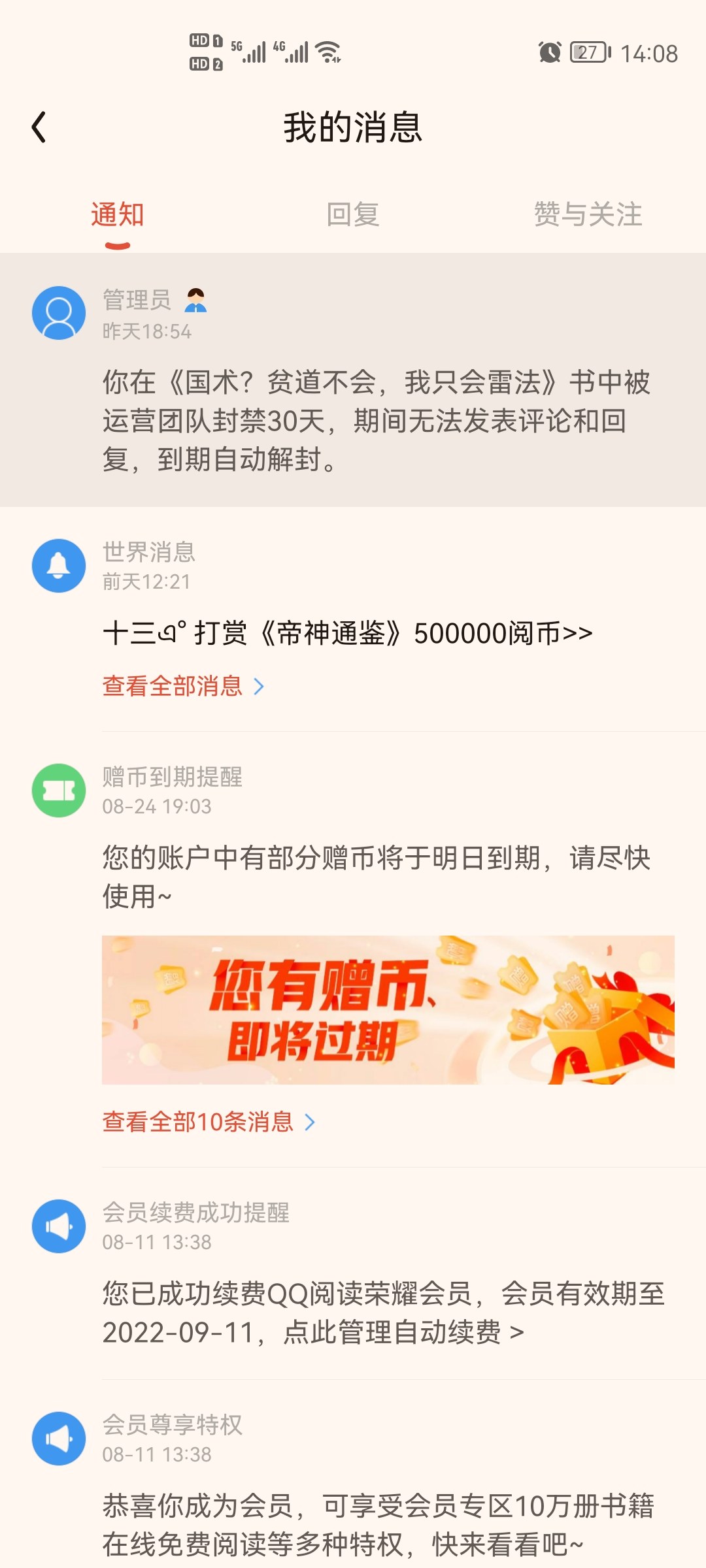706x1568 pixels.
Task: Open the 管理员 ban notice message
Action: (x=353, y=380)
